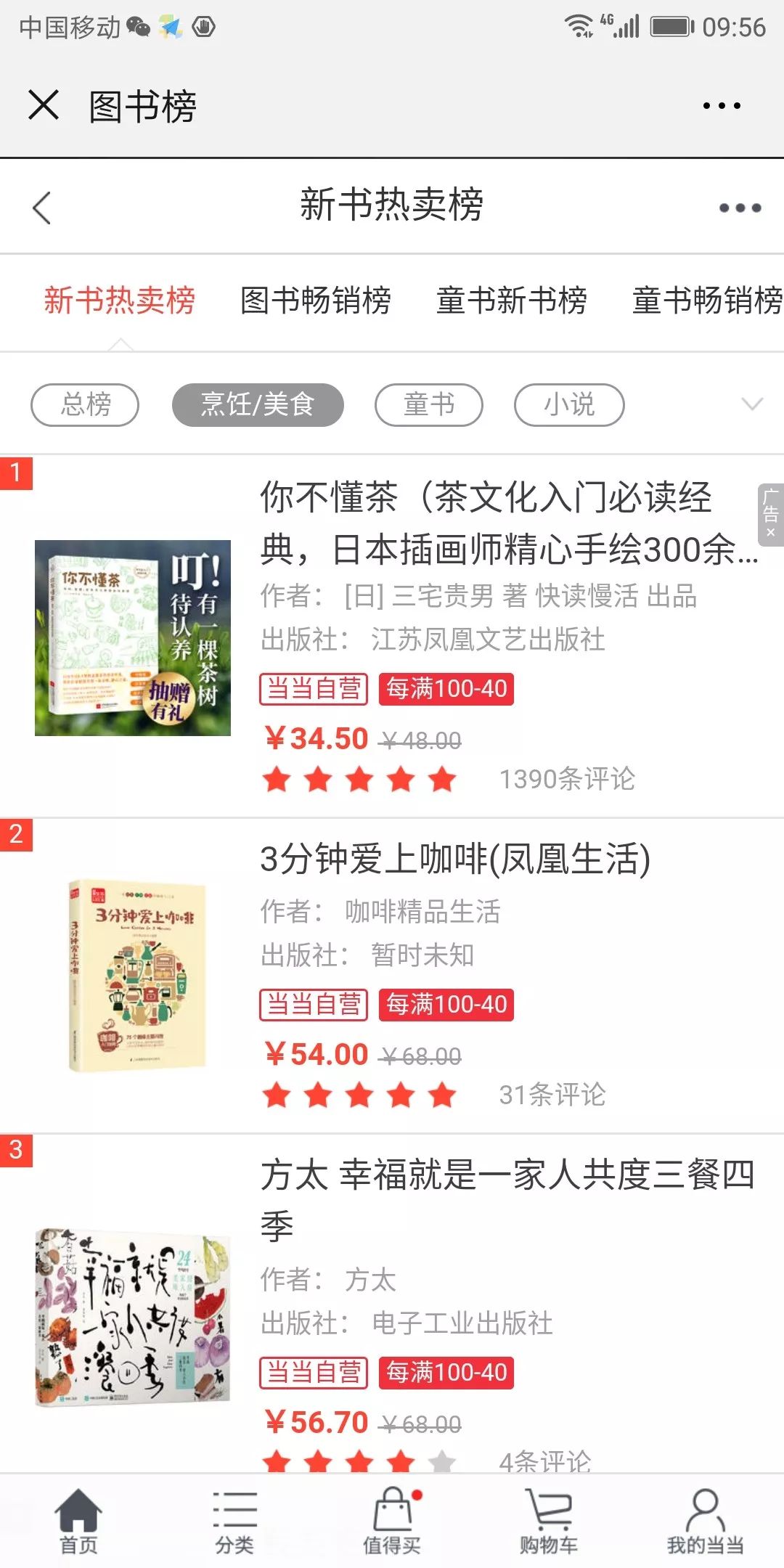The width and height of the screenshot is (784, 1568).
Task: Open the 分类 bottom tab
Action: (x=234, y=1520)
